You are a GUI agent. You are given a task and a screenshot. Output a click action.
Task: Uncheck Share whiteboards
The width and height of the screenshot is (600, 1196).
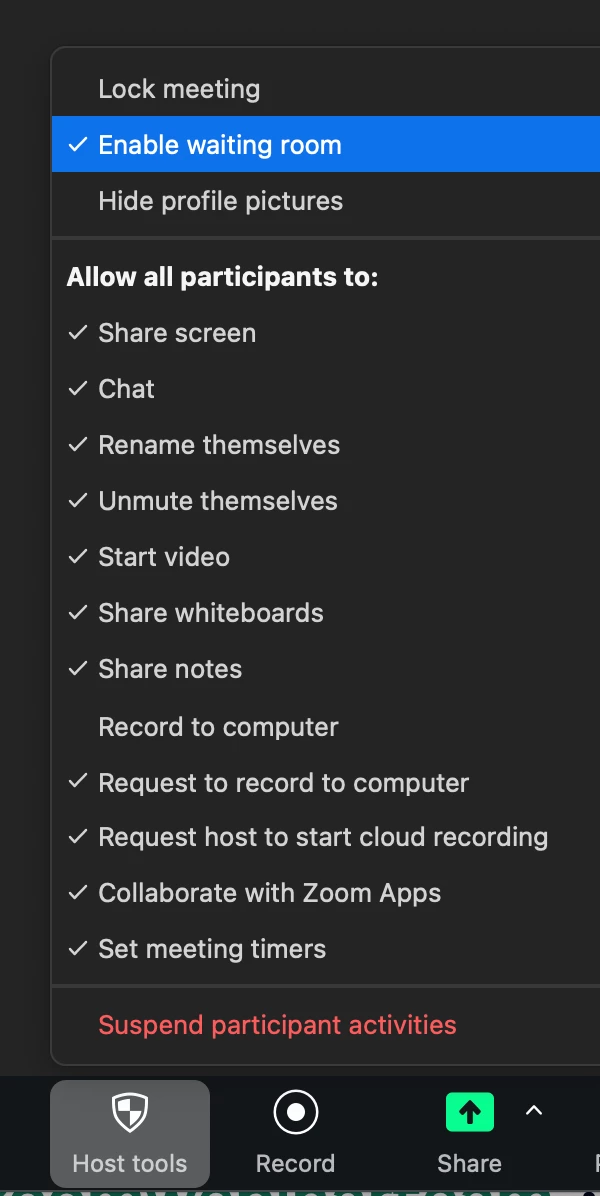[211, 613]
